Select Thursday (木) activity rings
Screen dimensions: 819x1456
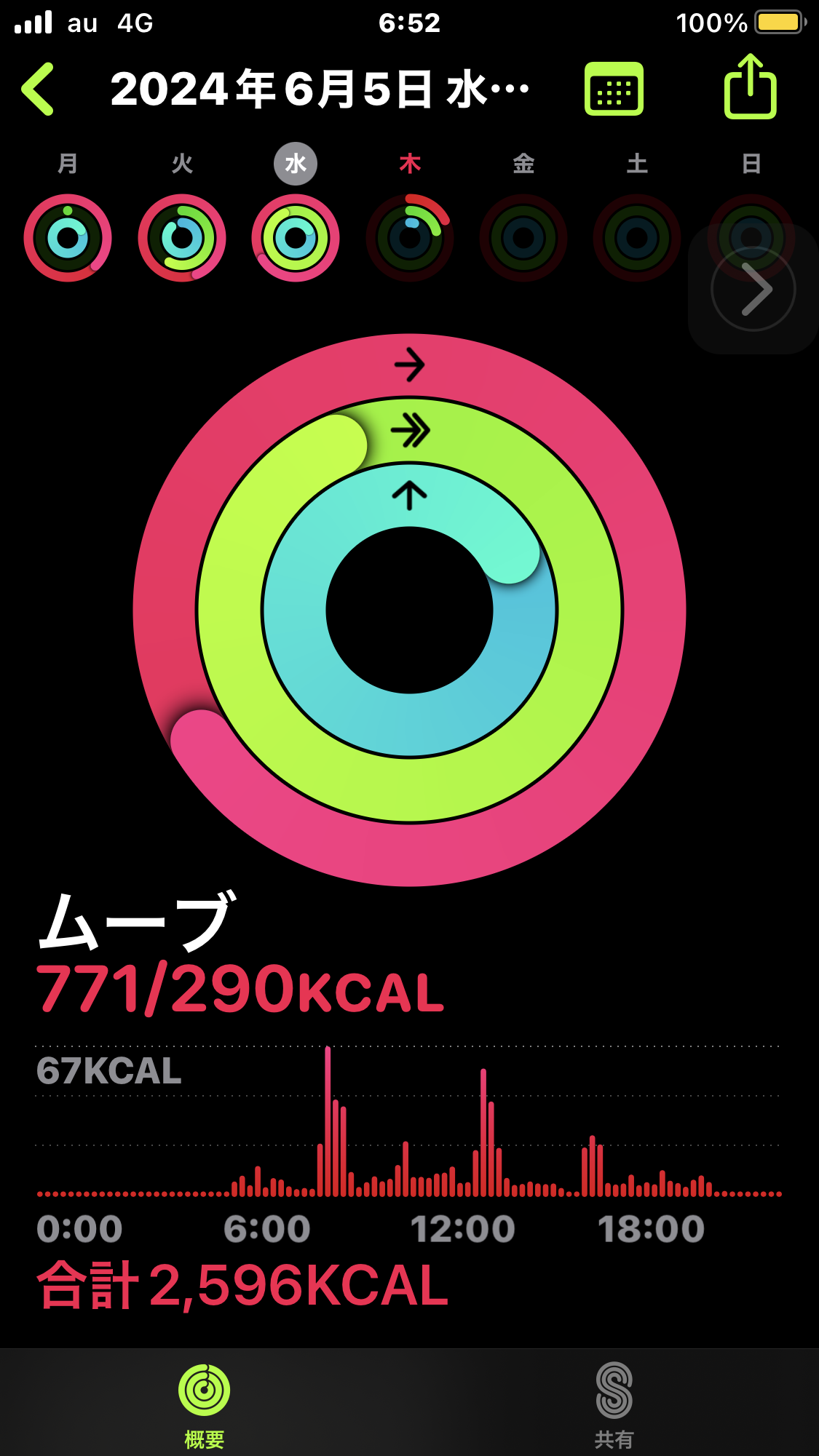coord(410,237)
